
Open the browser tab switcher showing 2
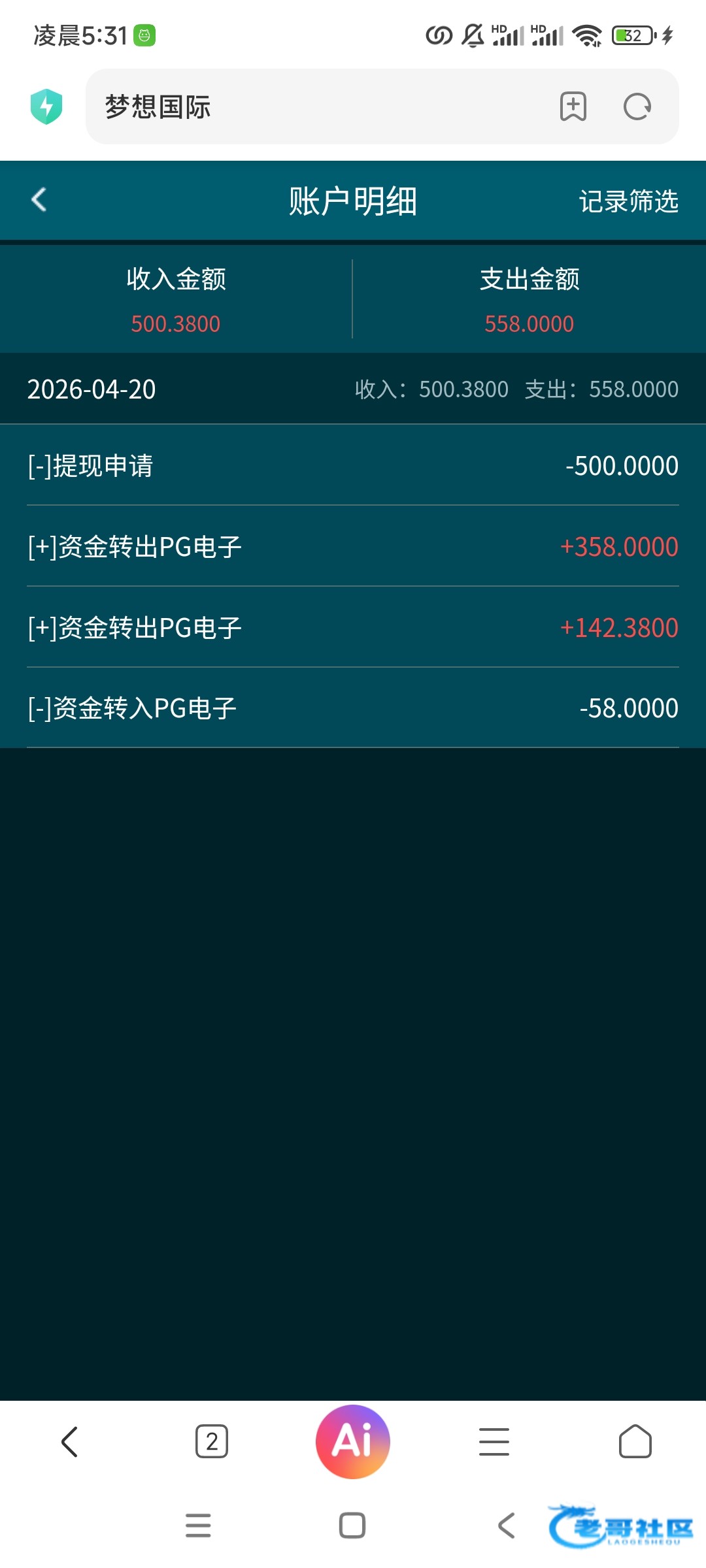coord(212,1441)
